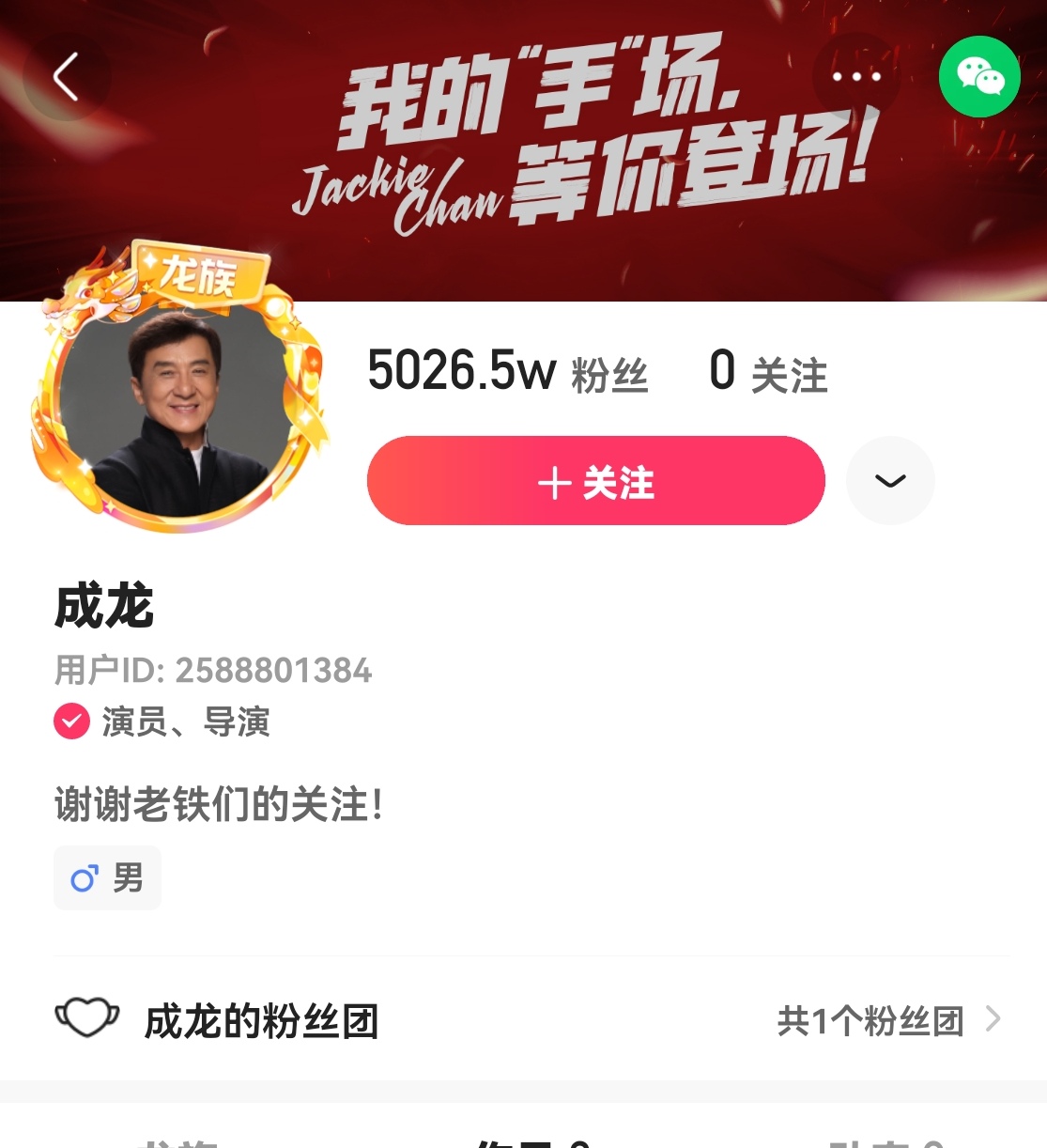Open the 5026.5w 粉丝 list

[507, 372]
